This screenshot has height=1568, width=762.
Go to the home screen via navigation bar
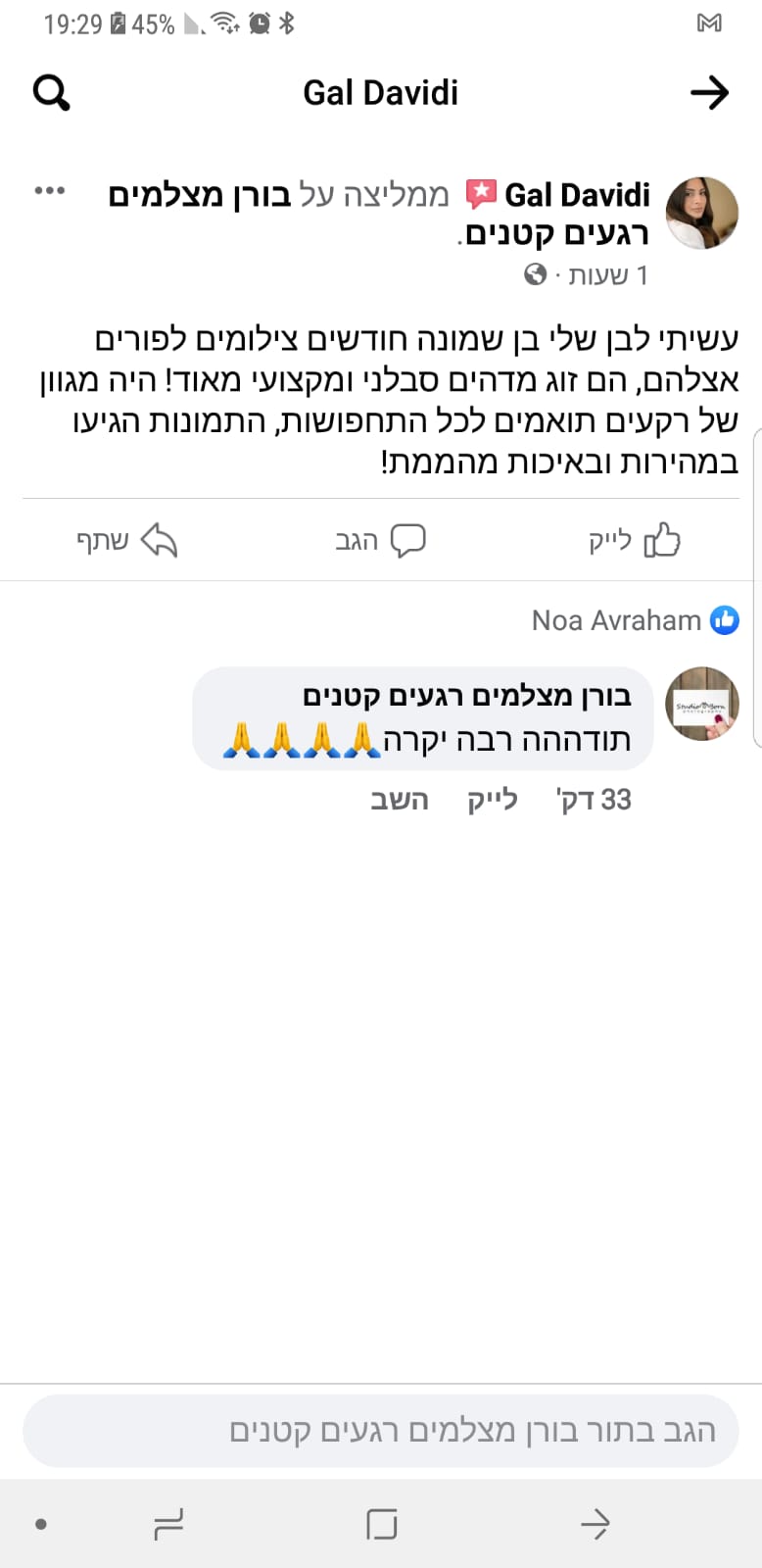(x=381, y=1524)
